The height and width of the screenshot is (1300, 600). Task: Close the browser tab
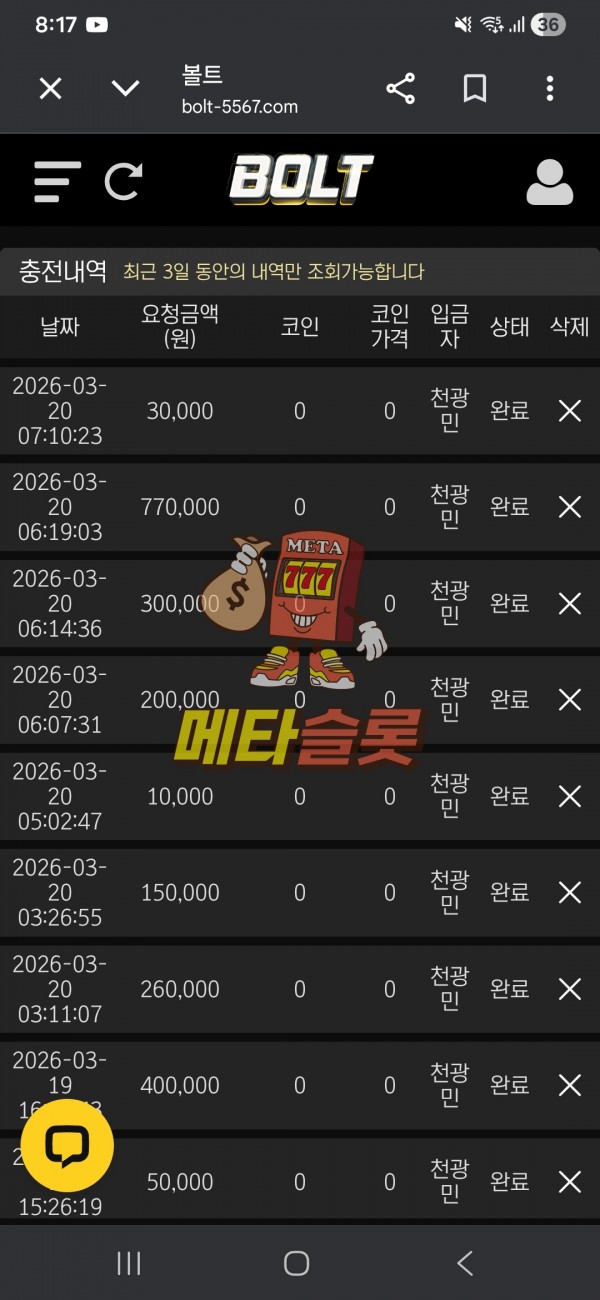click(x=50, y=89)
